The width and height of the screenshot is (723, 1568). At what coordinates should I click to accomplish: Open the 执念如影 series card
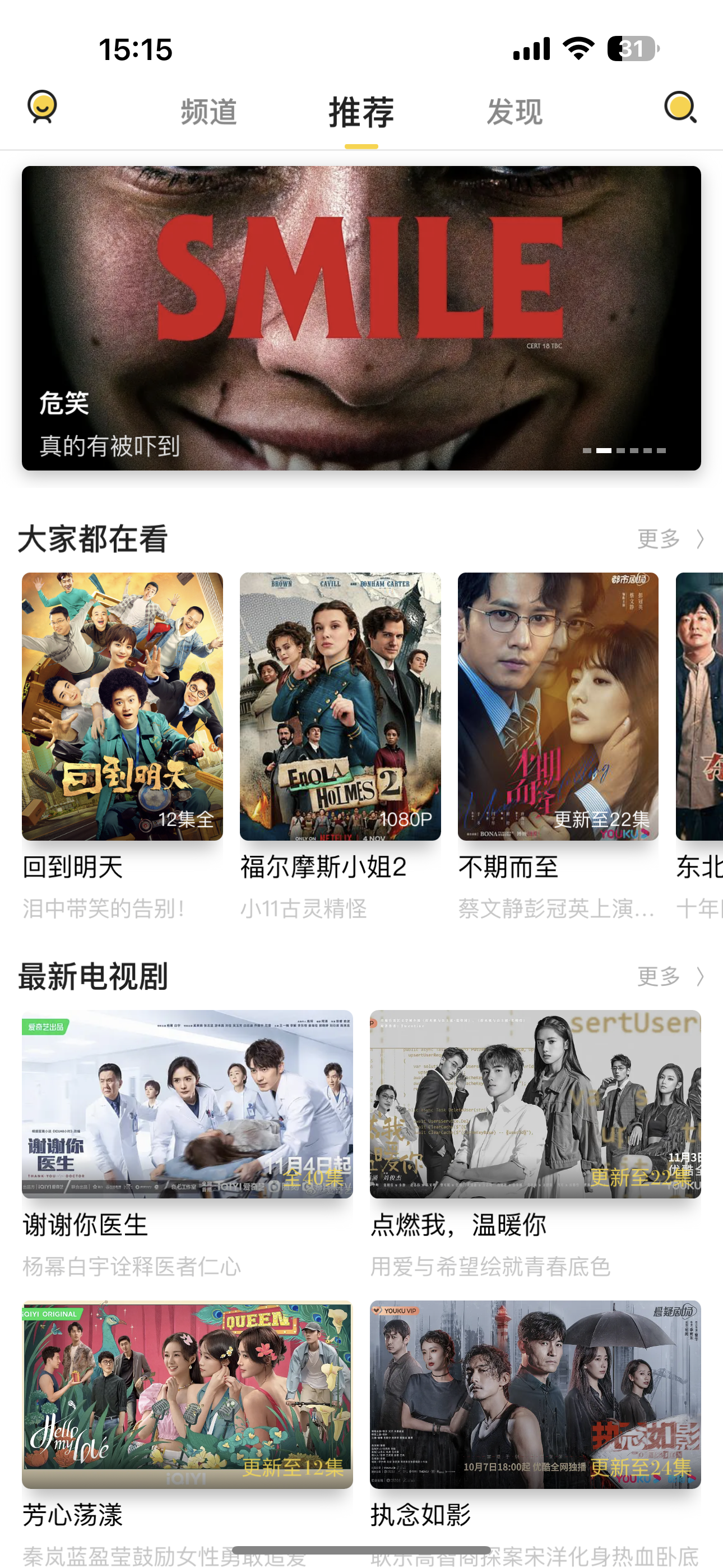point(535,1395)
